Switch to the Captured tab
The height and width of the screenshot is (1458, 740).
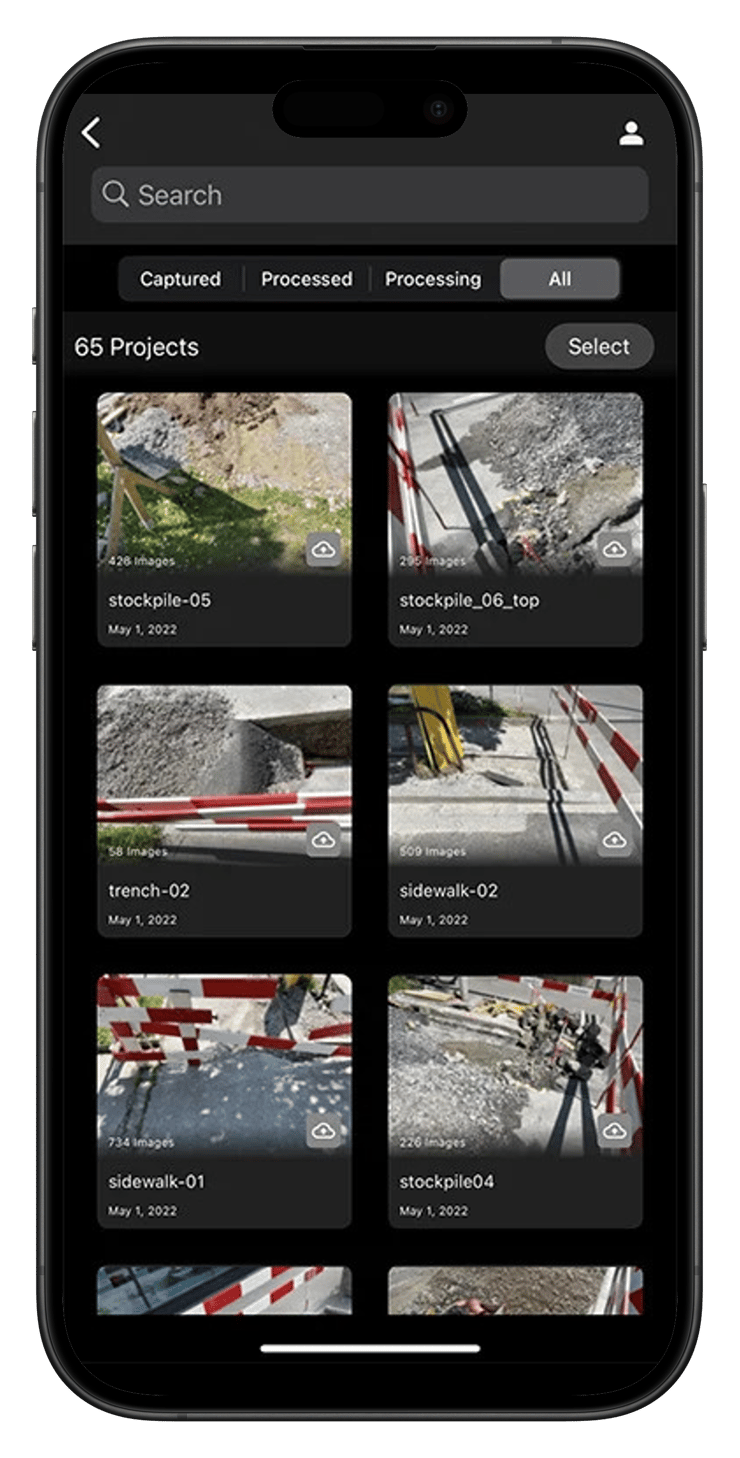click(180, 279)
